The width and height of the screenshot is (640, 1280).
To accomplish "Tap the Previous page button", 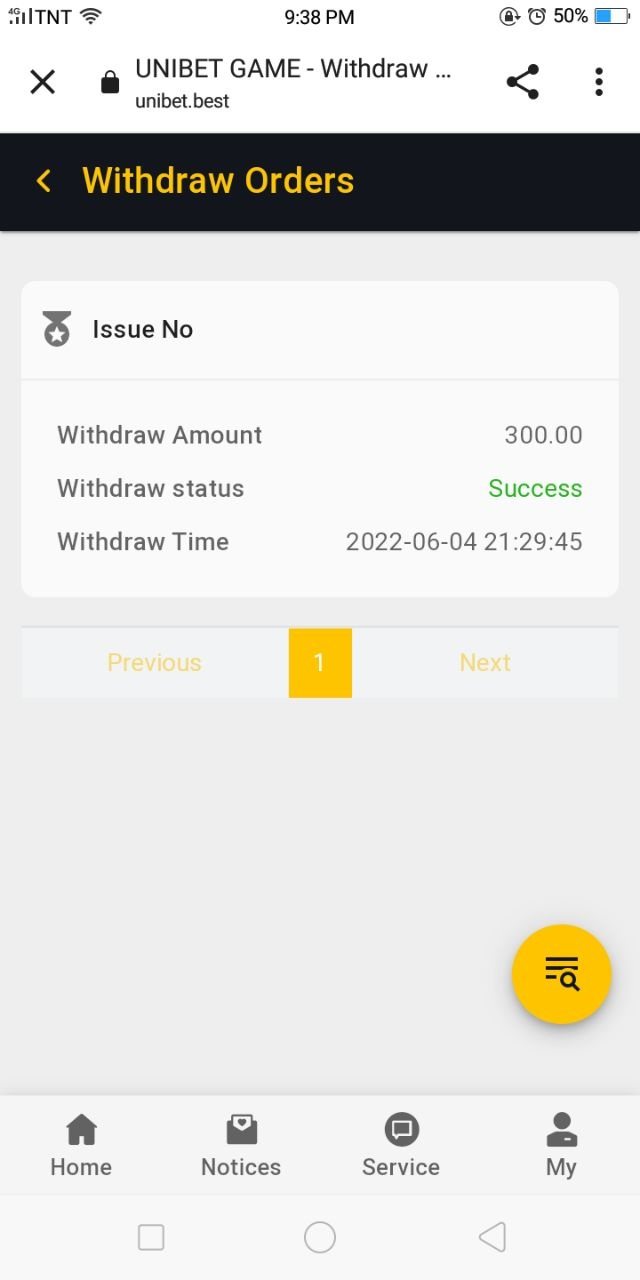I will pyautogui.click(x=154, y=663).
